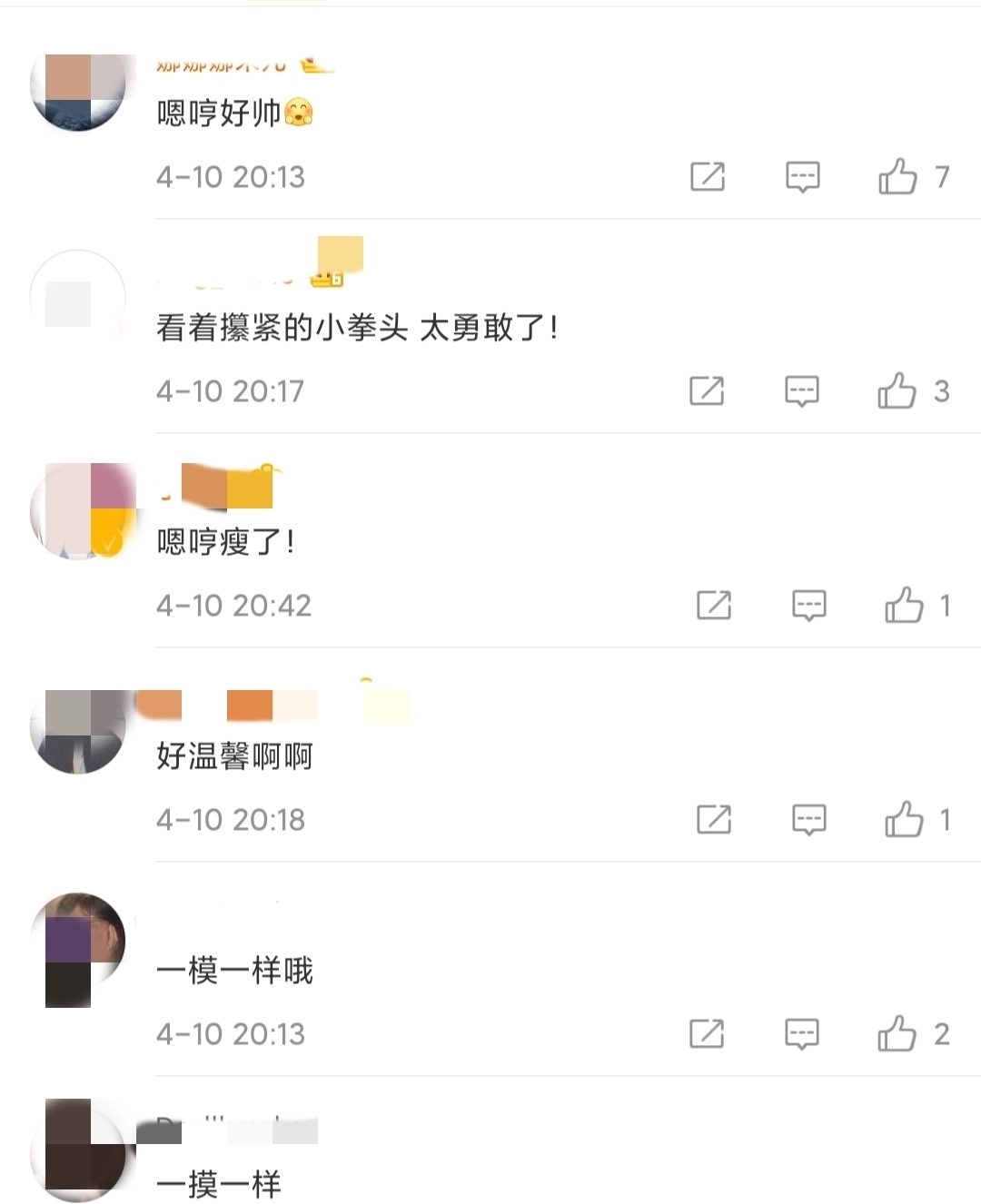This screenshot has width=981, height=1204.
Task: Open profile avatar of "嗯哼好帅" commenter
Action: (78, 89)
